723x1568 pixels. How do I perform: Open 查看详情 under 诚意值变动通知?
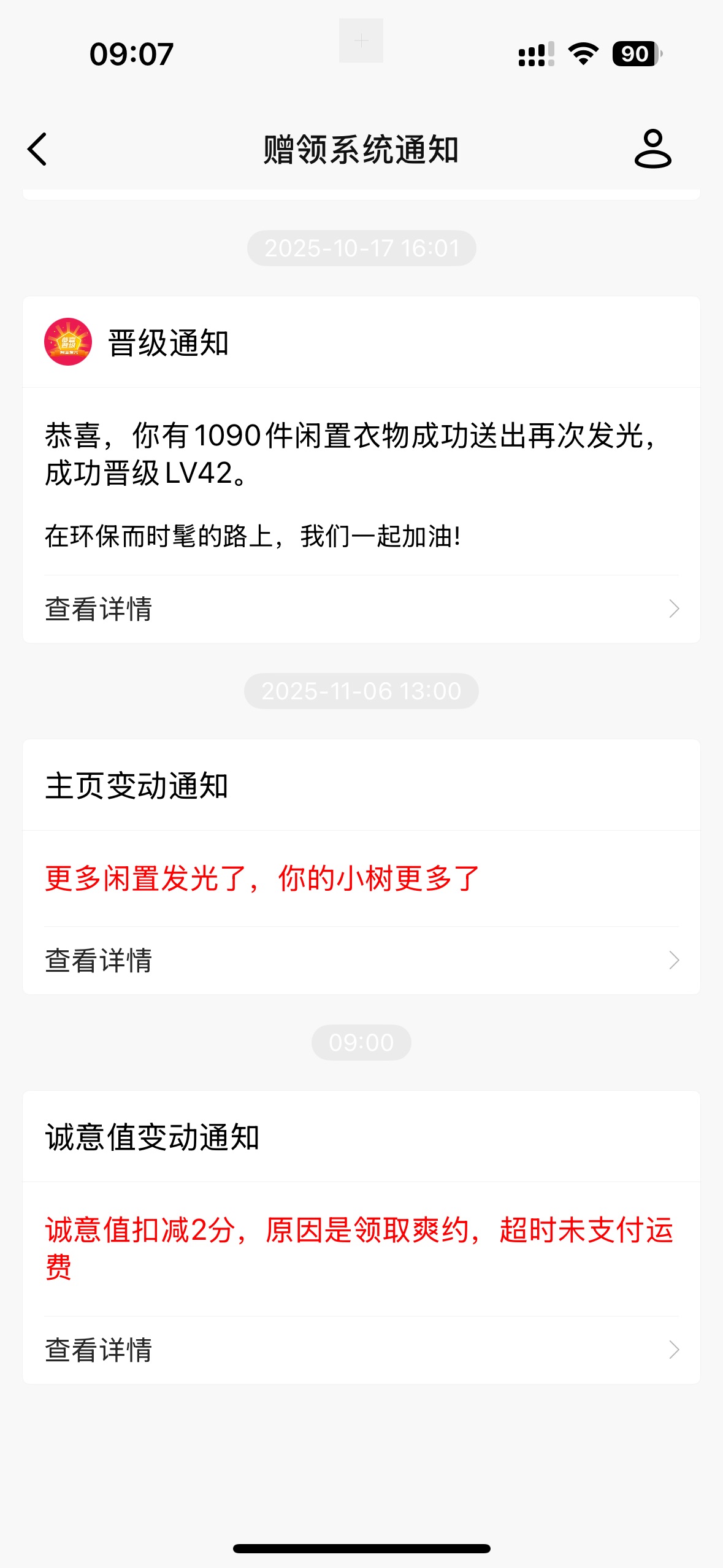pyautogui.click(x=361, y=1350)
